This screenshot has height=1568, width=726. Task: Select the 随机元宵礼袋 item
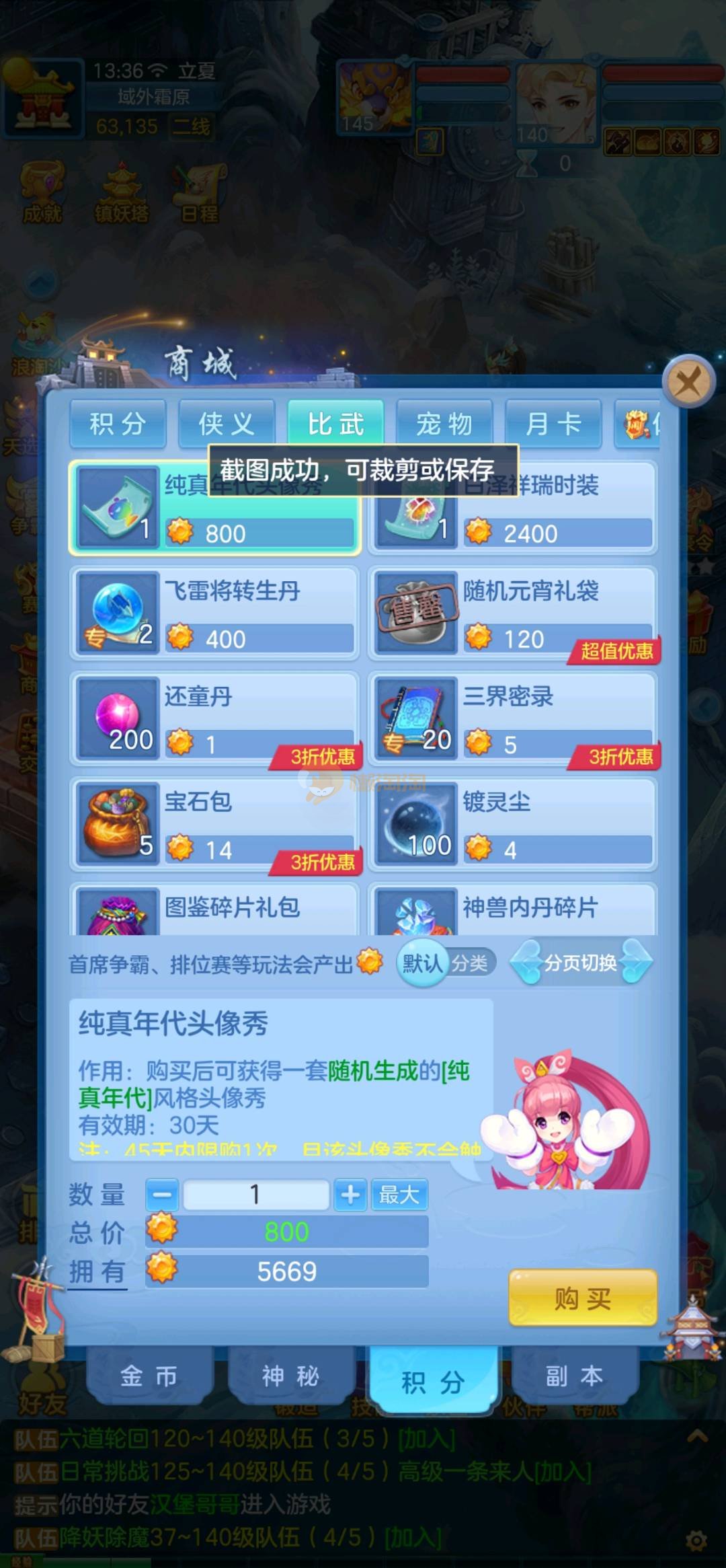click(x=514, y=613)
